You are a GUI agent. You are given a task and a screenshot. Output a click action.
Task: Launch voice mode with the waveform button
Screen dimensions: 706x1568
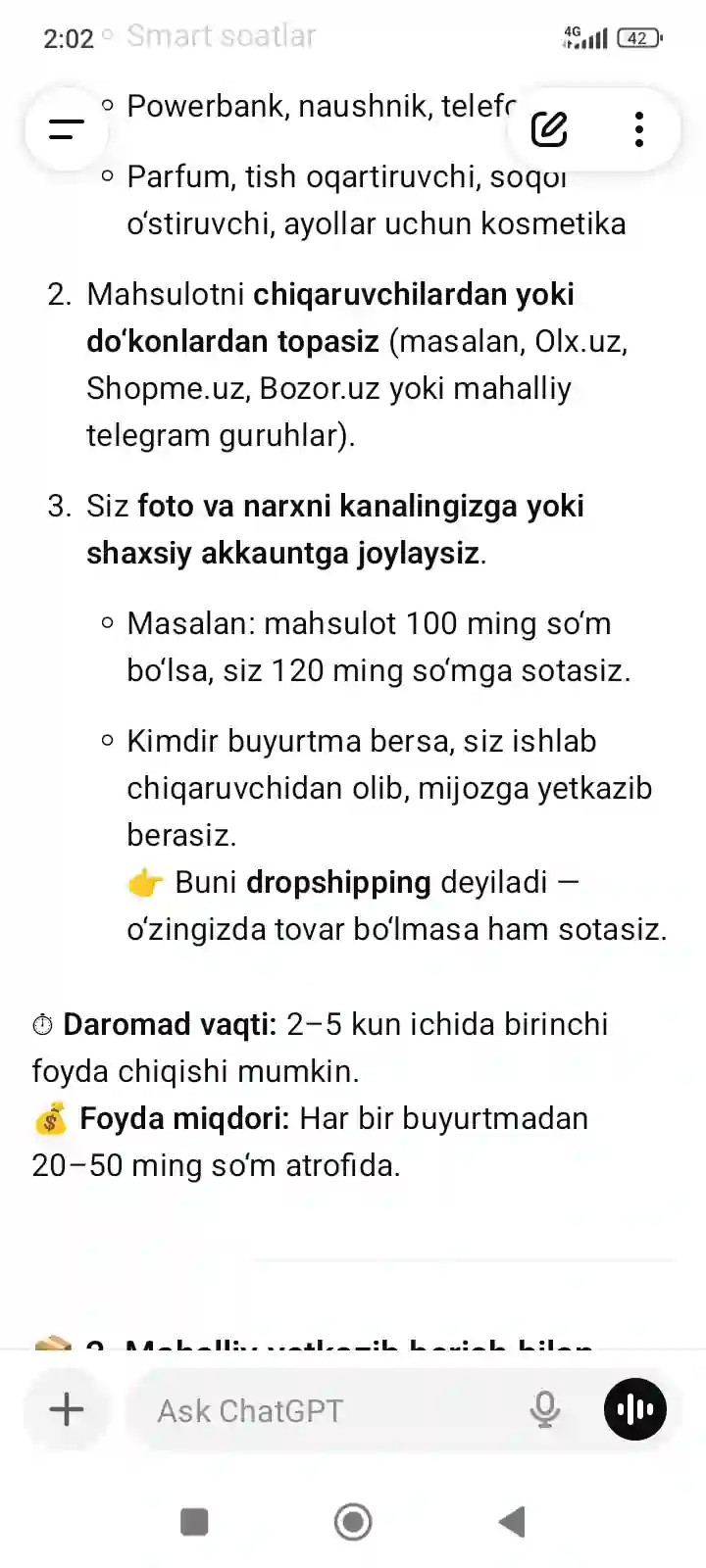pyautogui.click(x=635, y=1409)
